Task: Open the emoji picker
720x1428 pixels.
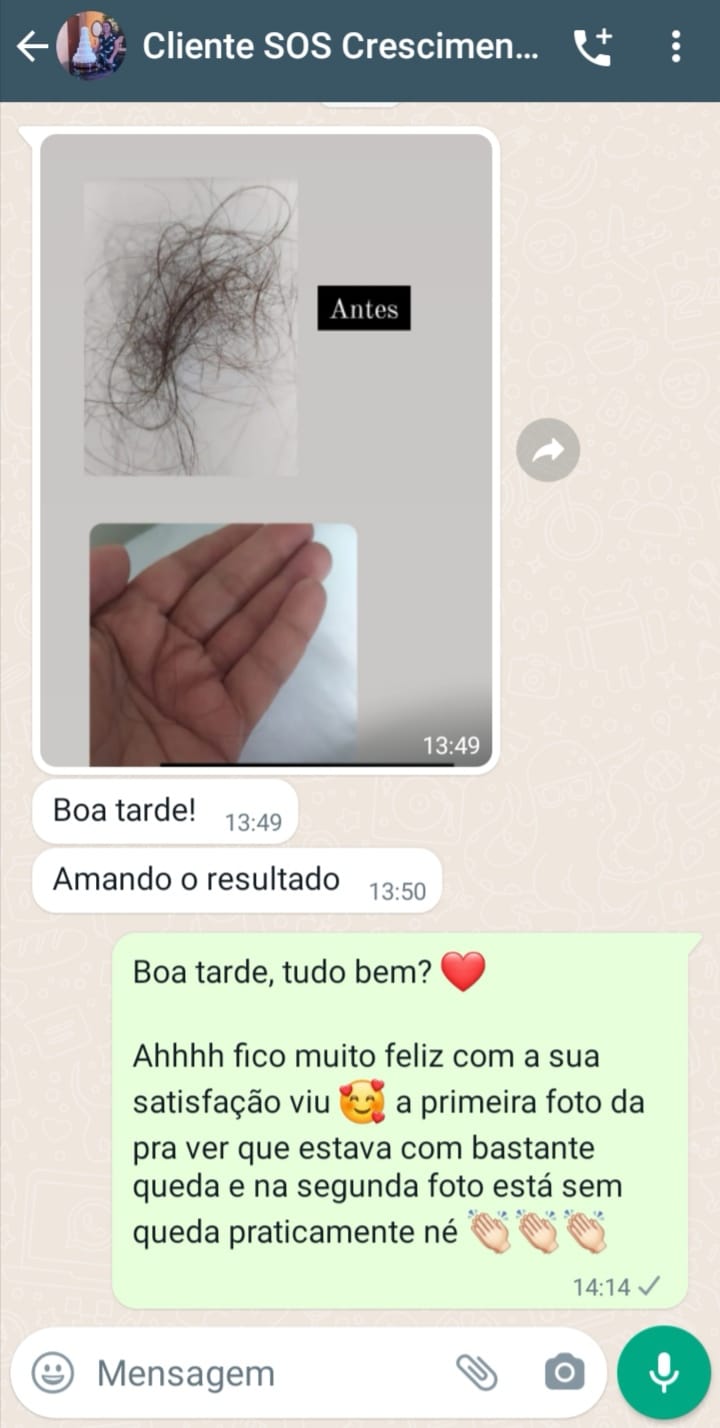Action: (52, 1372)
